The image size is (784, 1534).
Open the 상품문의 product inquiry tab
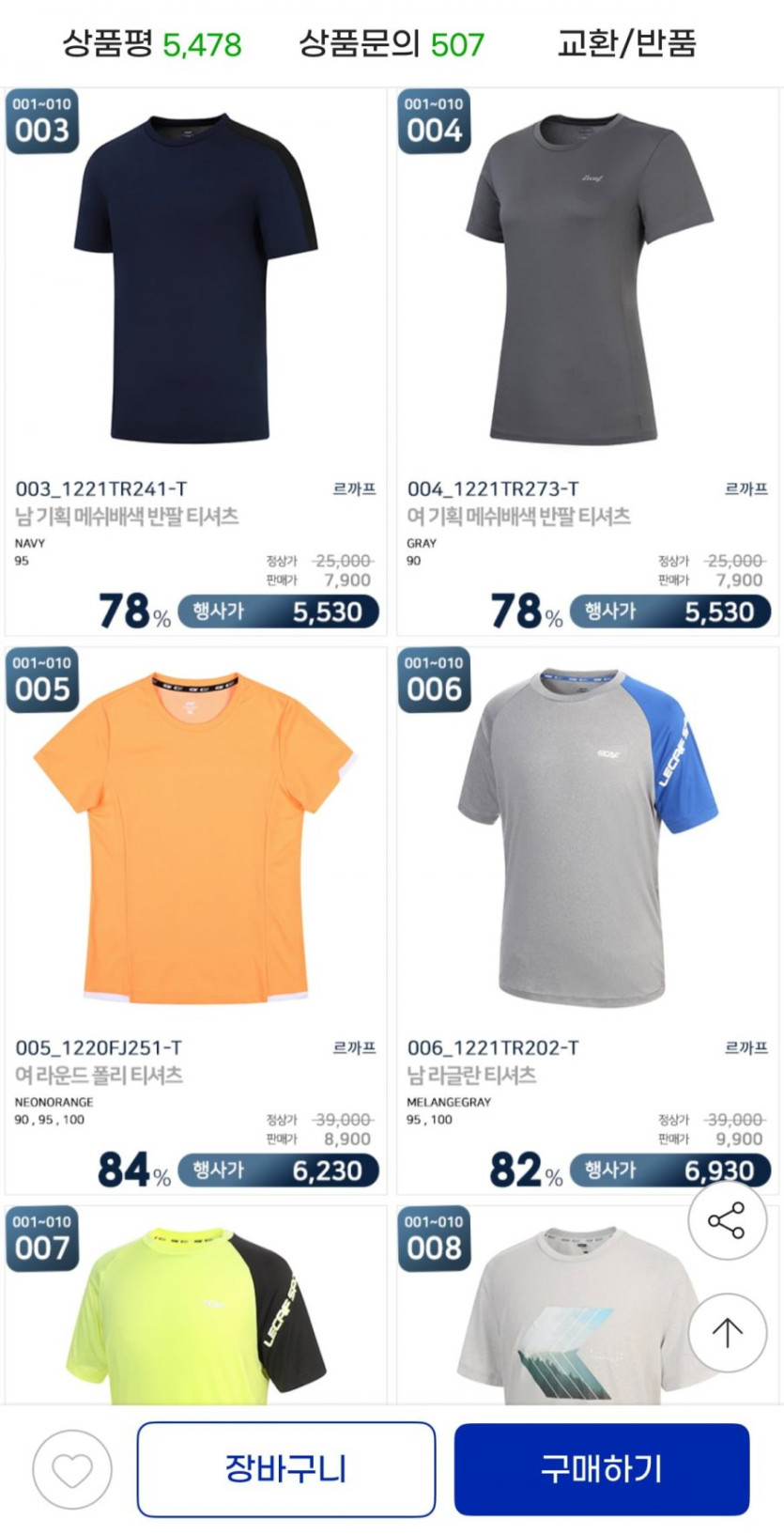point(391,43)
